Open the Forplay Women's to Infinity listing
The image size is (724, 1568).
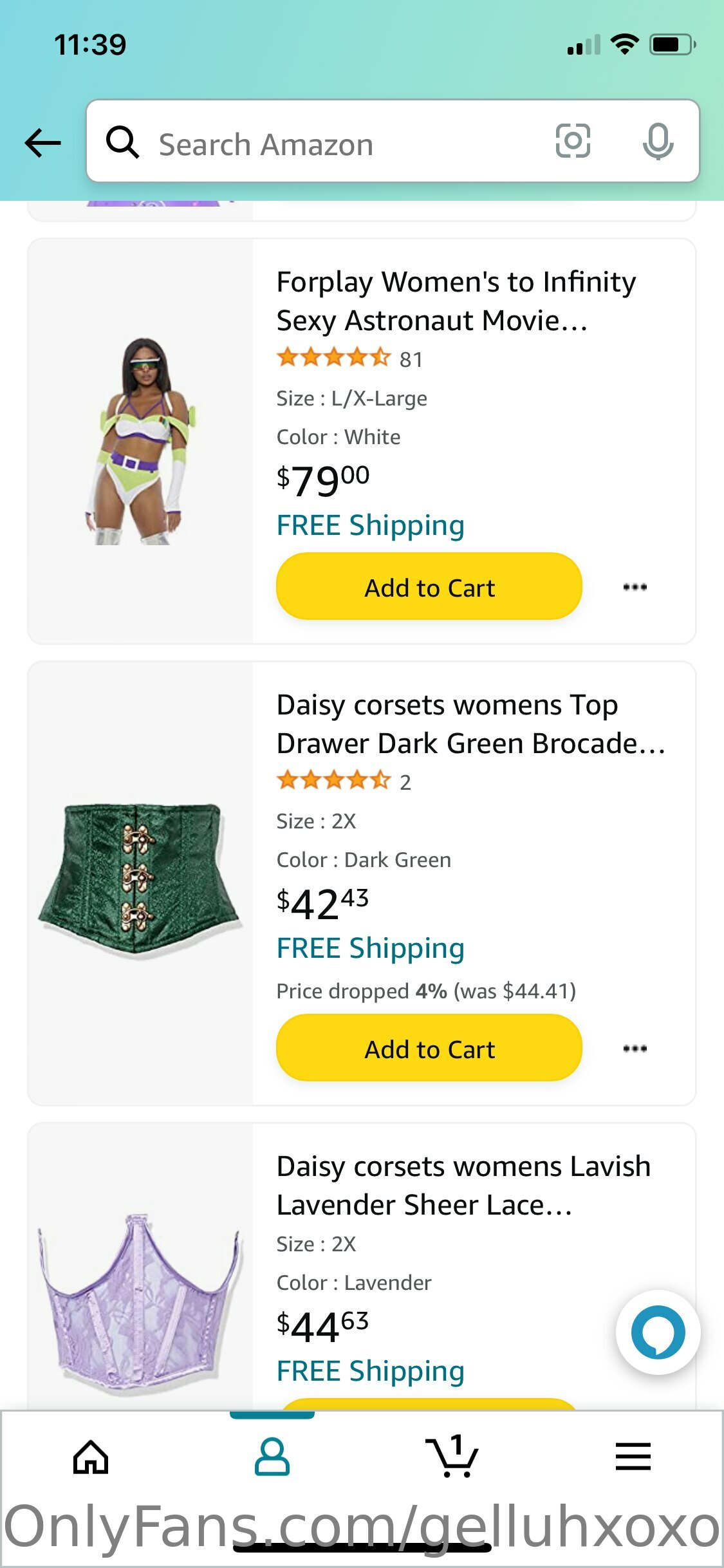(456, 301)
